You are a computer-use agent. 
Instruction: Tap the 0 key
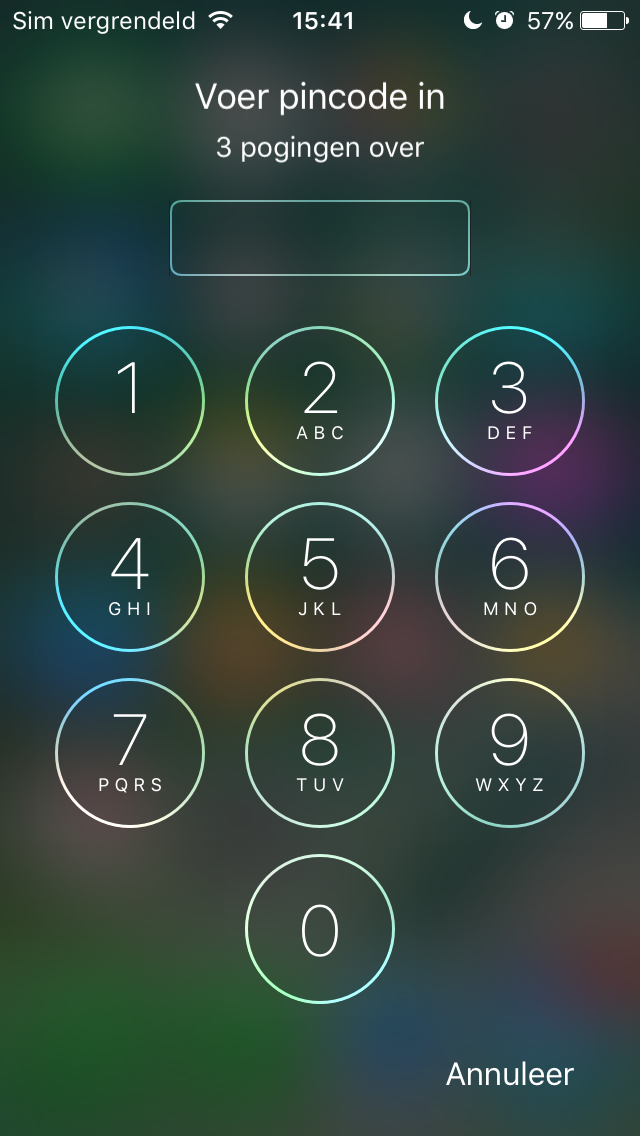320,929
